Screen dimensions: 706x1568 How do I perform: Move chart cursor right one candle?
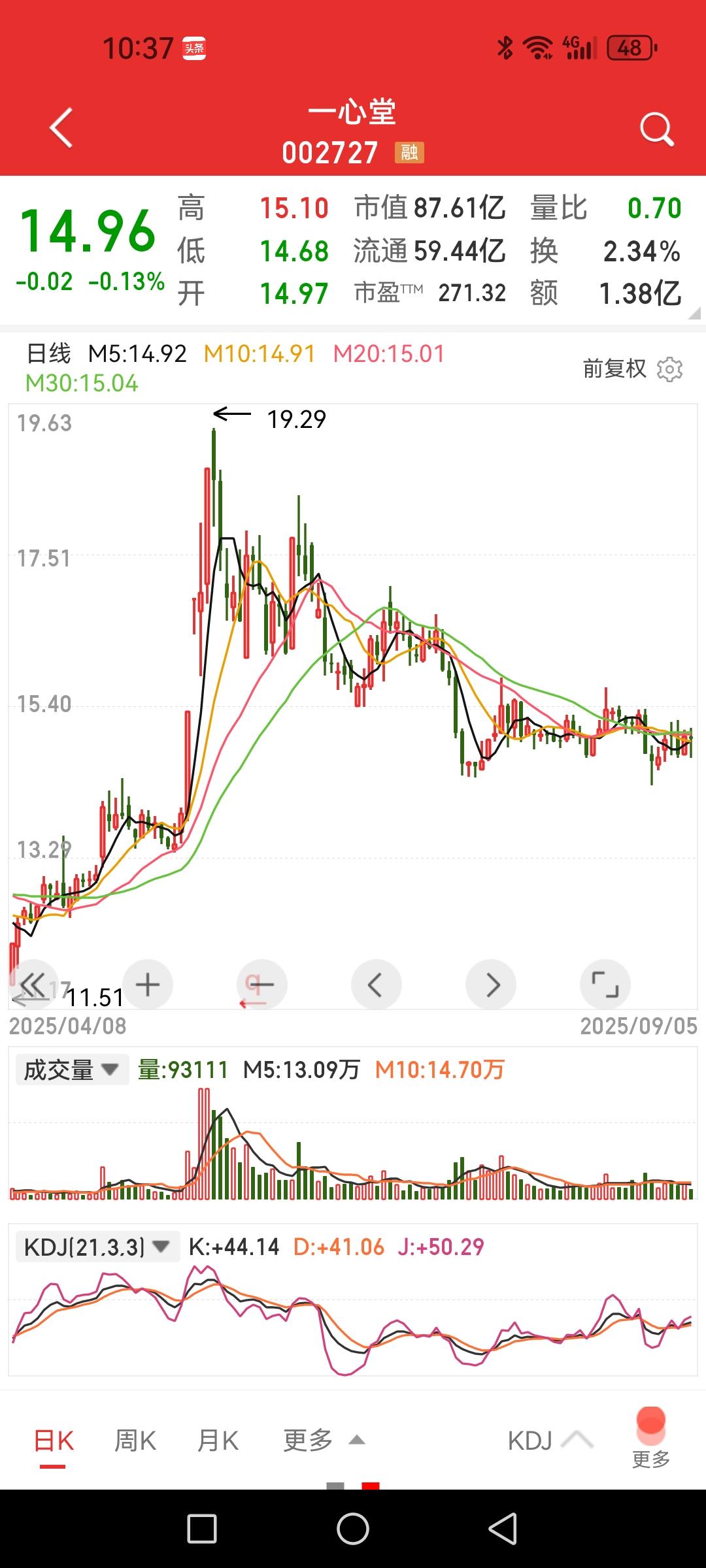point(491,985)
